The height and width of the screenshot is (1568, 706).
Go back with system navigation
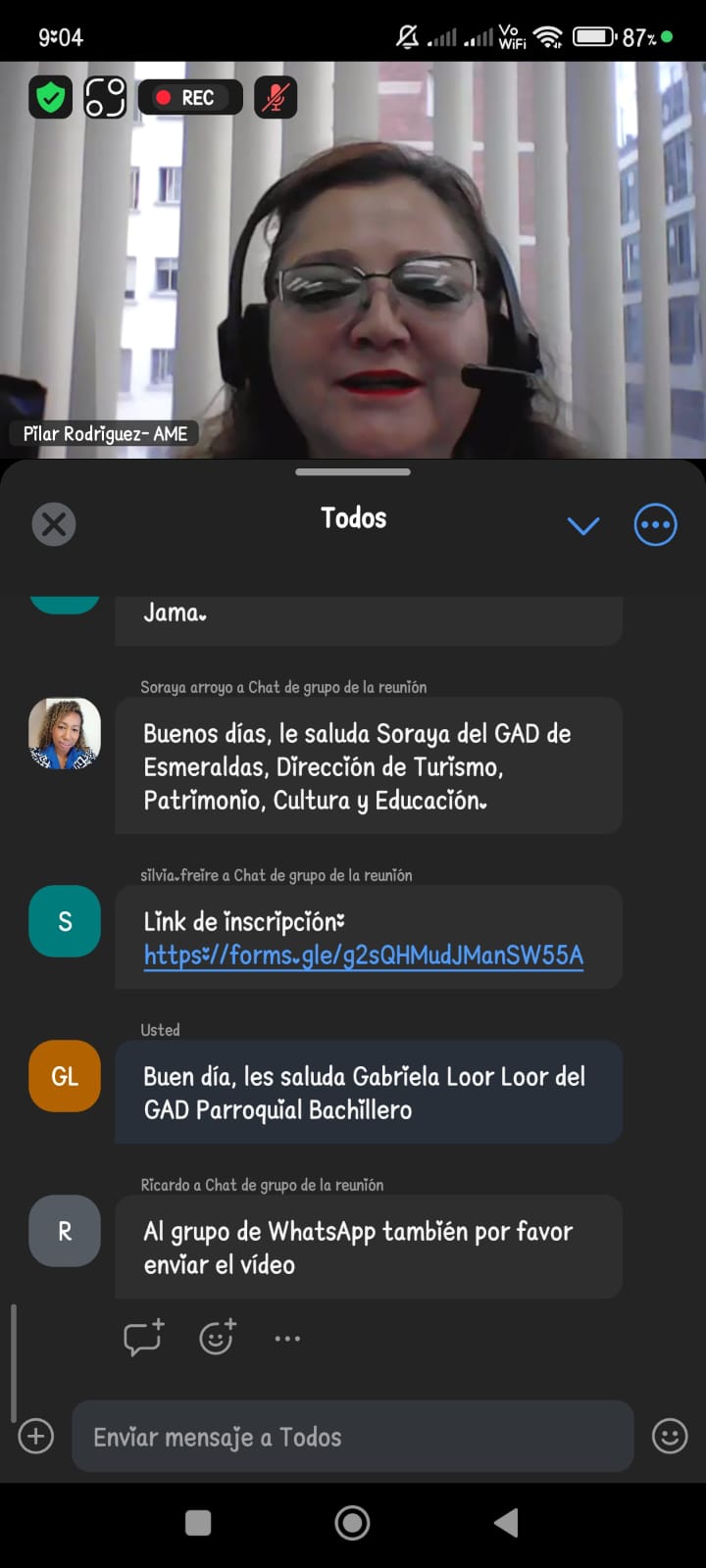pyautogui.click(x=506, y=1522)
